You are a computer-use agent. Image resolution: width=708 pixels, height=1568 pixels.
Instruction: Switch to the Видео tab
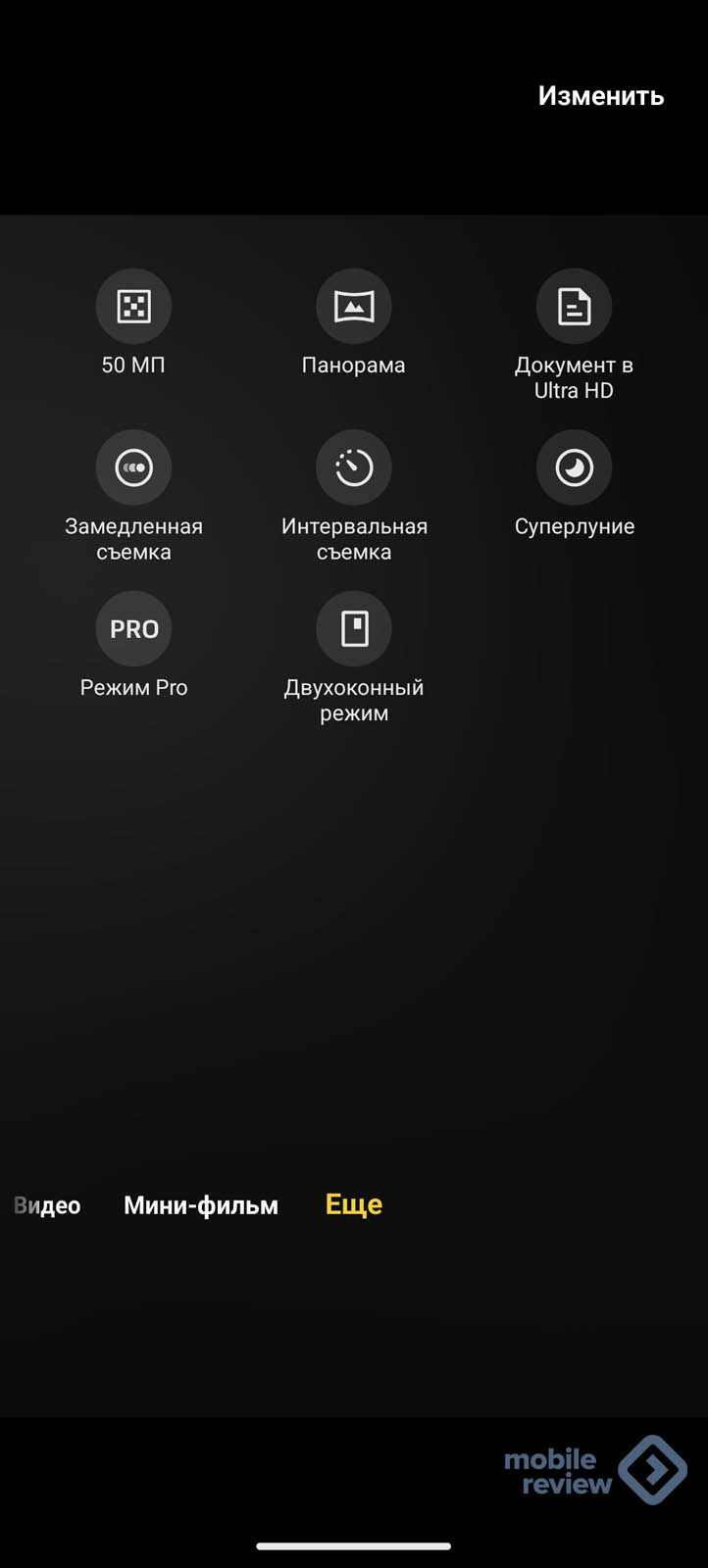click(48, 1205)
